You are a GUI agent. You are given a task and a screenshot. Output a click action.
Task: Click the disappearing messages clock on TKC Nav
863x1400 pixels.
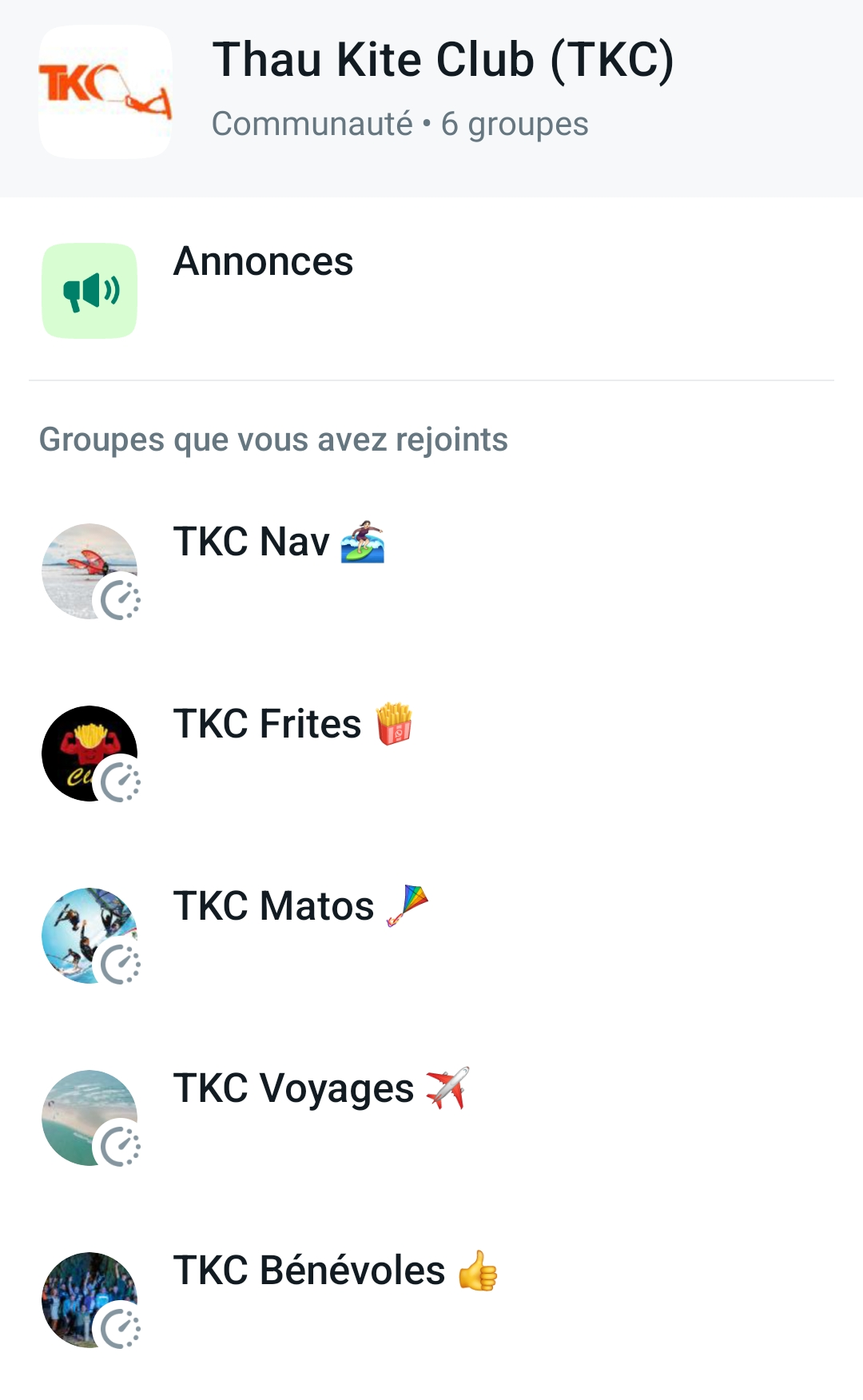click(121, 601)
